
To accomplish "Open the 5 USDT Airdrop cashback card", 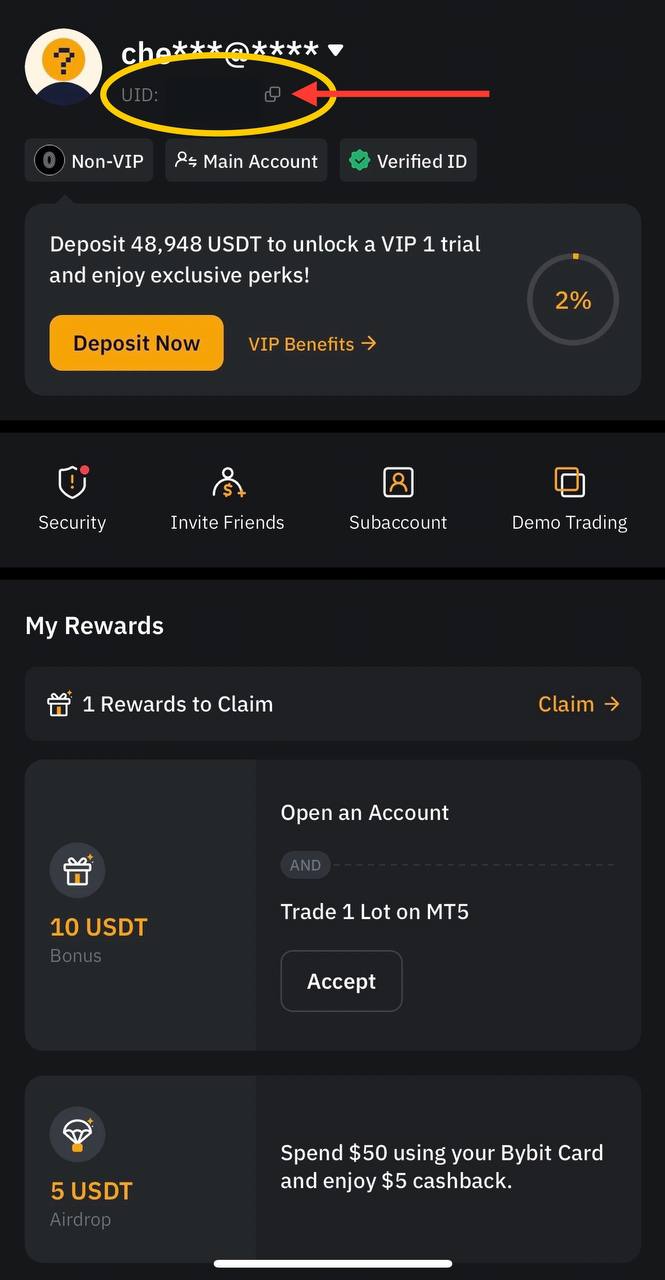I will [332, 1168].
